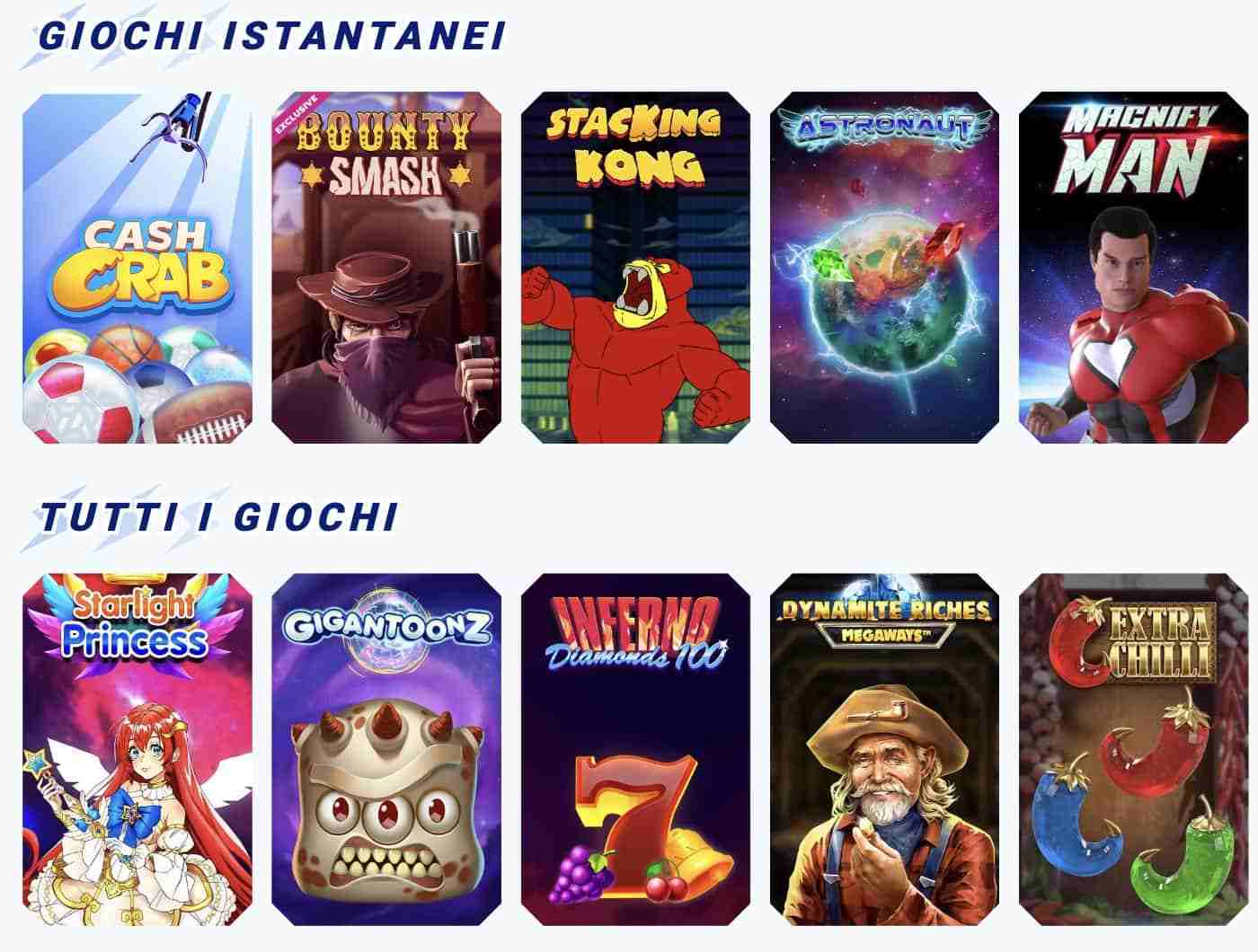Viewport: 1258px width, 952px height.
Task: Tap the Gigantoonz game card
Action: (386, 750)
